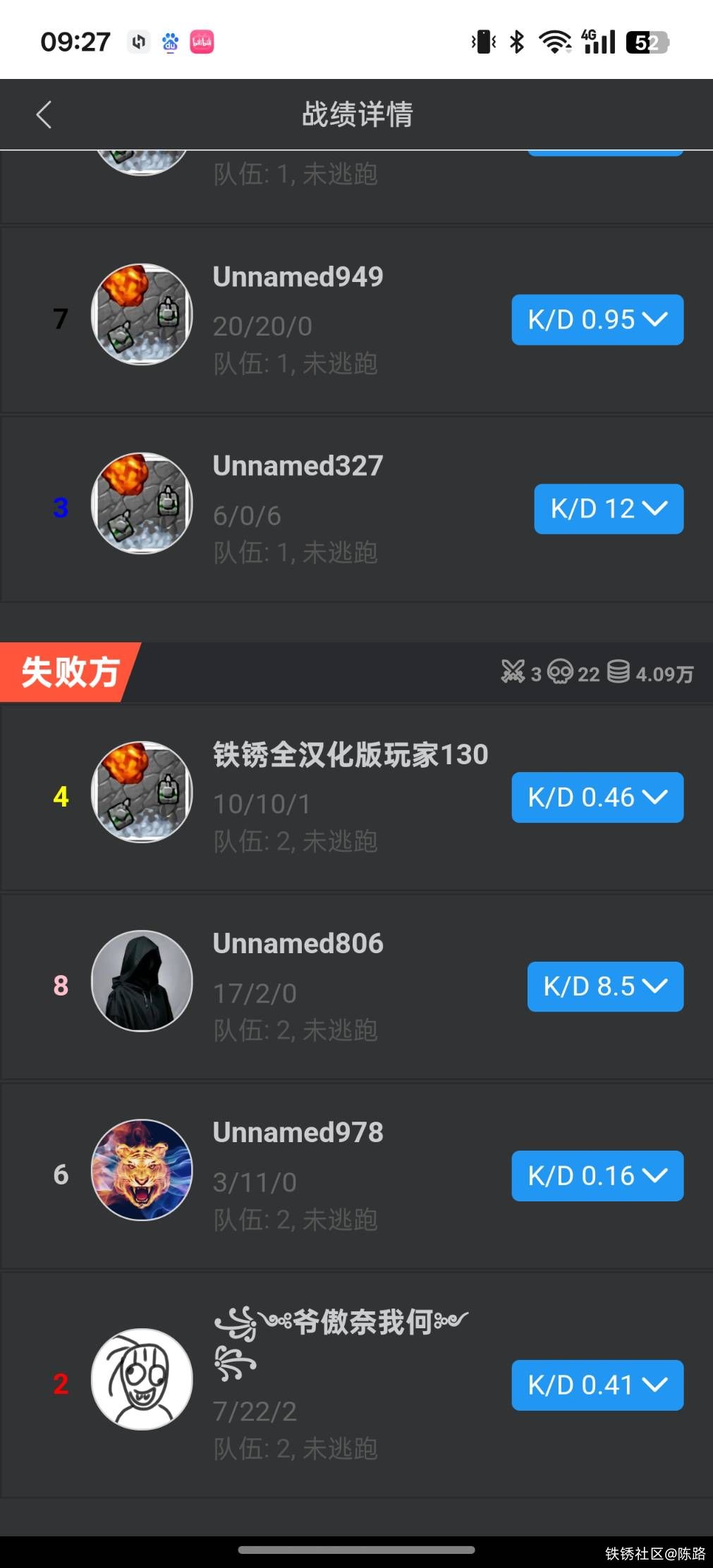Open Unnamed806's hooded figure avatar

142,981
